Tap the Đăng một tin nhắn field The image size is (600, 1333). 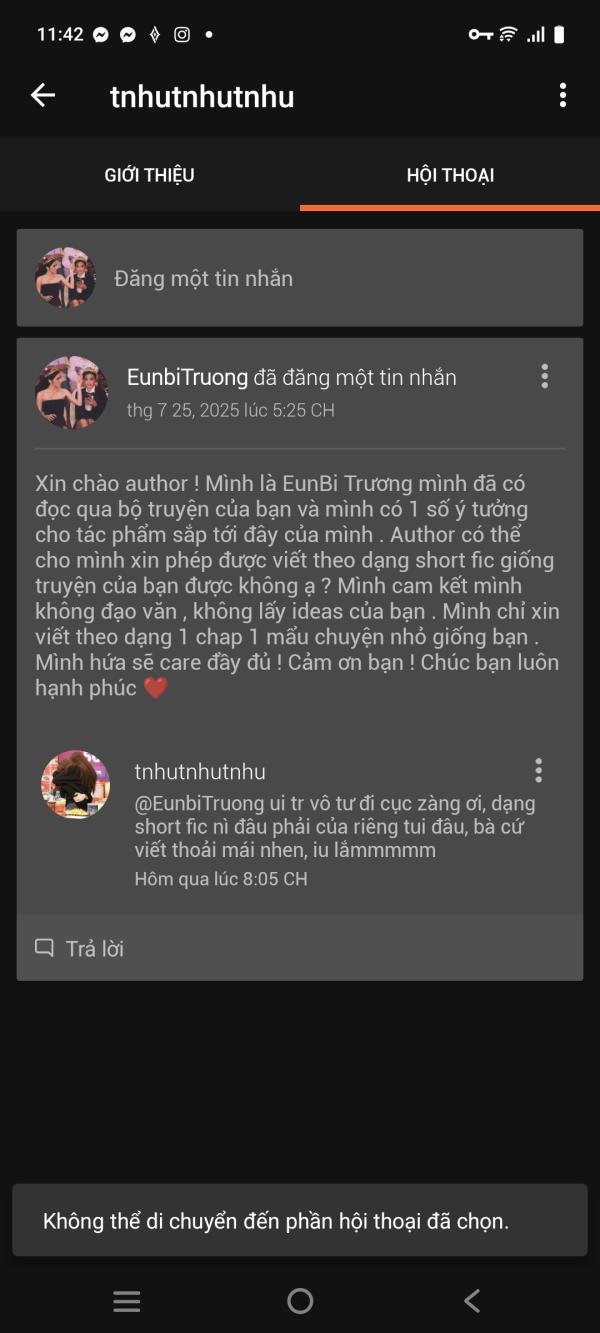point(300,278)
